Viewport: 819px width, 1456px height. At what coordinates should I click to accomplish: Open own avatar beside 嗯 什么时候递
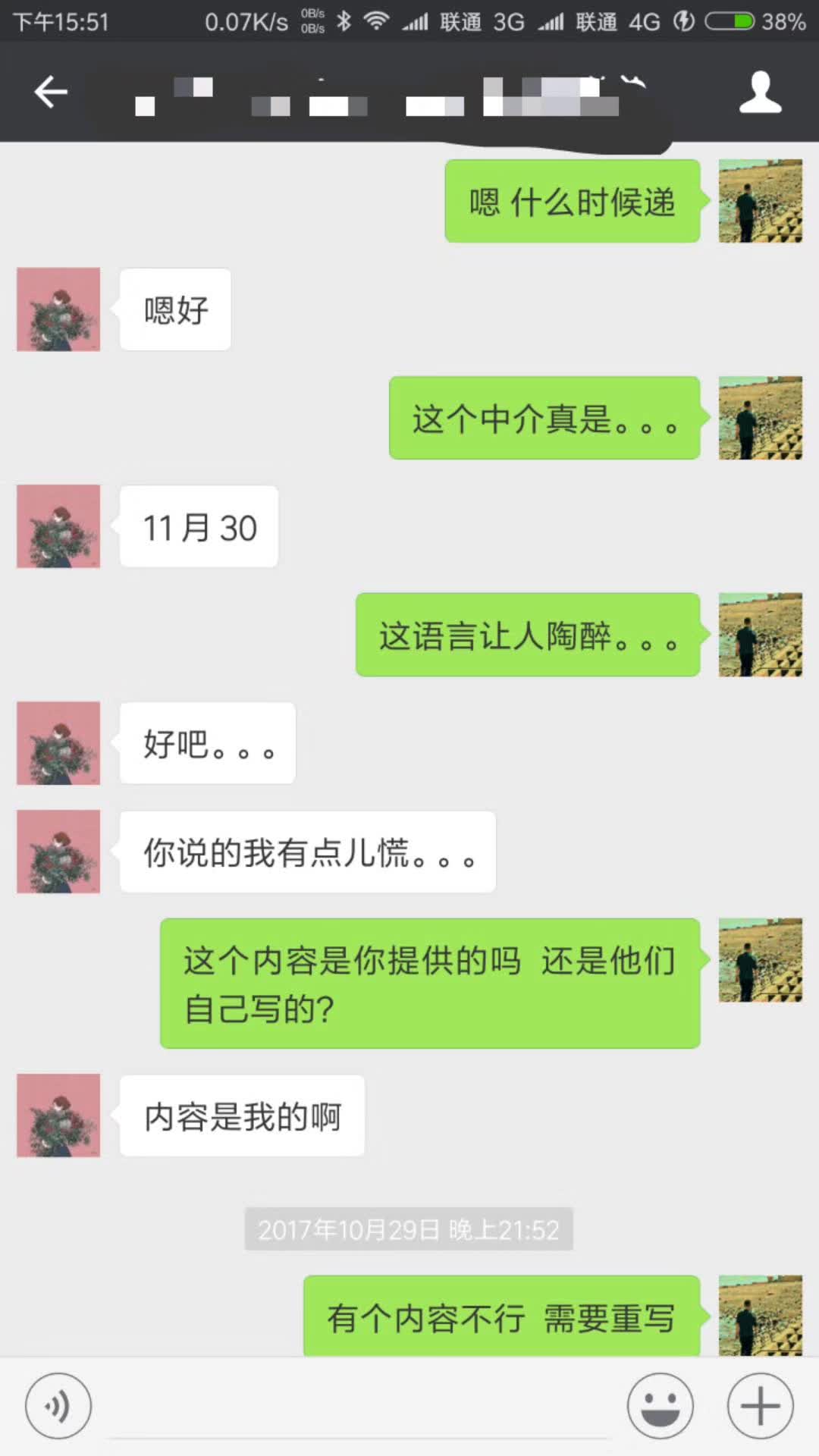pyautogui.click(x=760, y=201)
